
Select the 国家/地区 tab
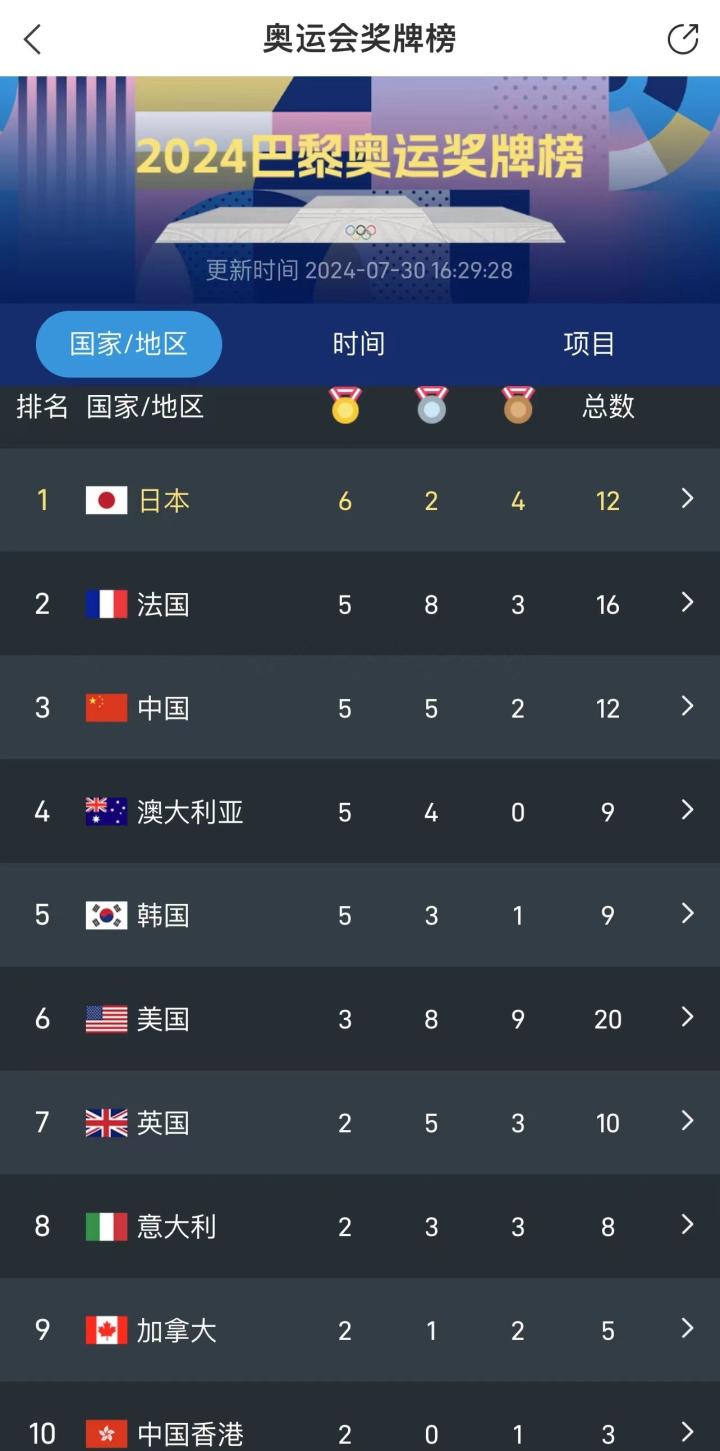coord(129,344)
